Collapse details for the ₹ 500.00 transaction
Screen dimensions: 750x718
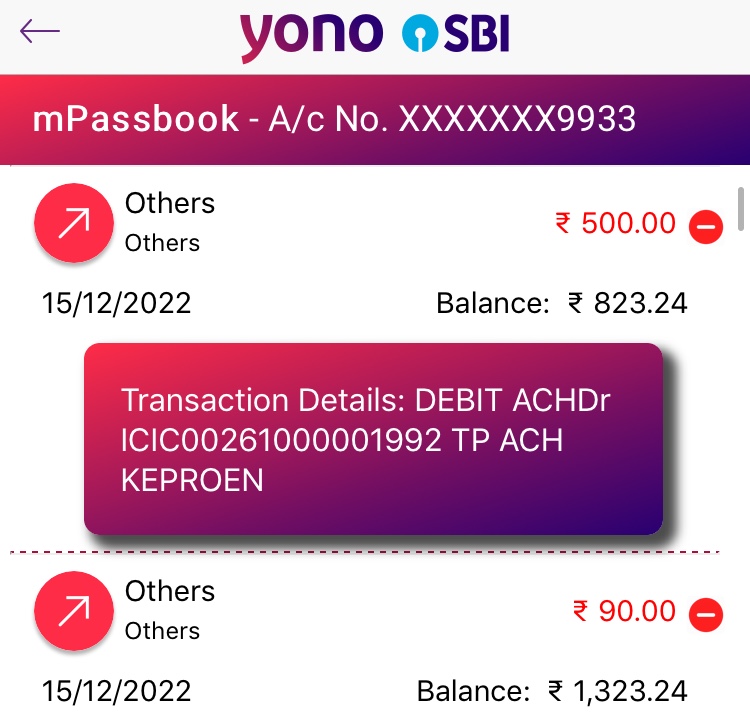tap(706, 227)
